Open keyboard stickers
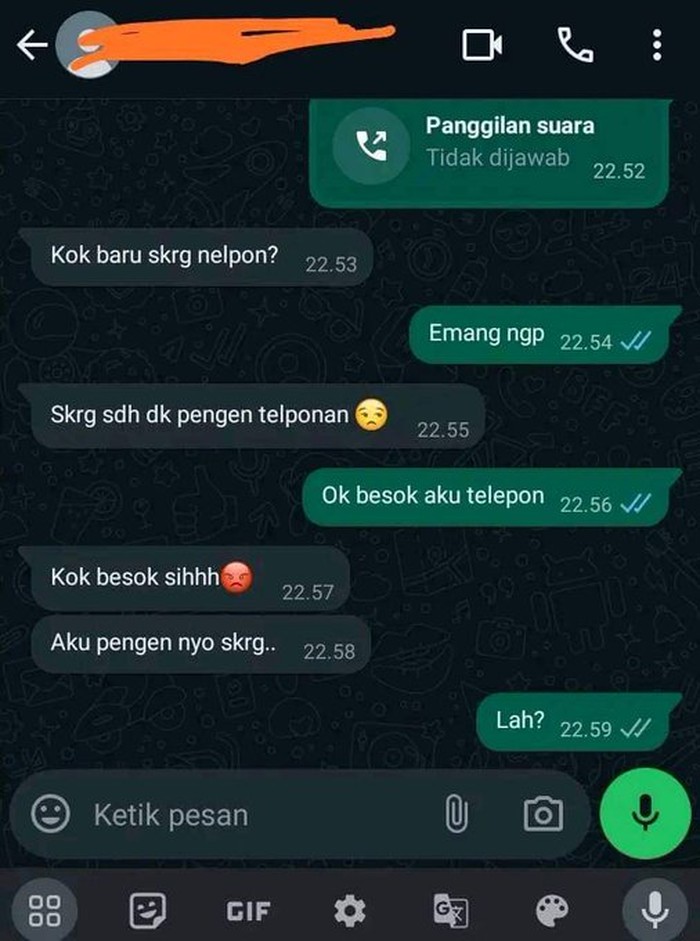The height and width of the screenshot is (941, 700). (x=148, y=910)
